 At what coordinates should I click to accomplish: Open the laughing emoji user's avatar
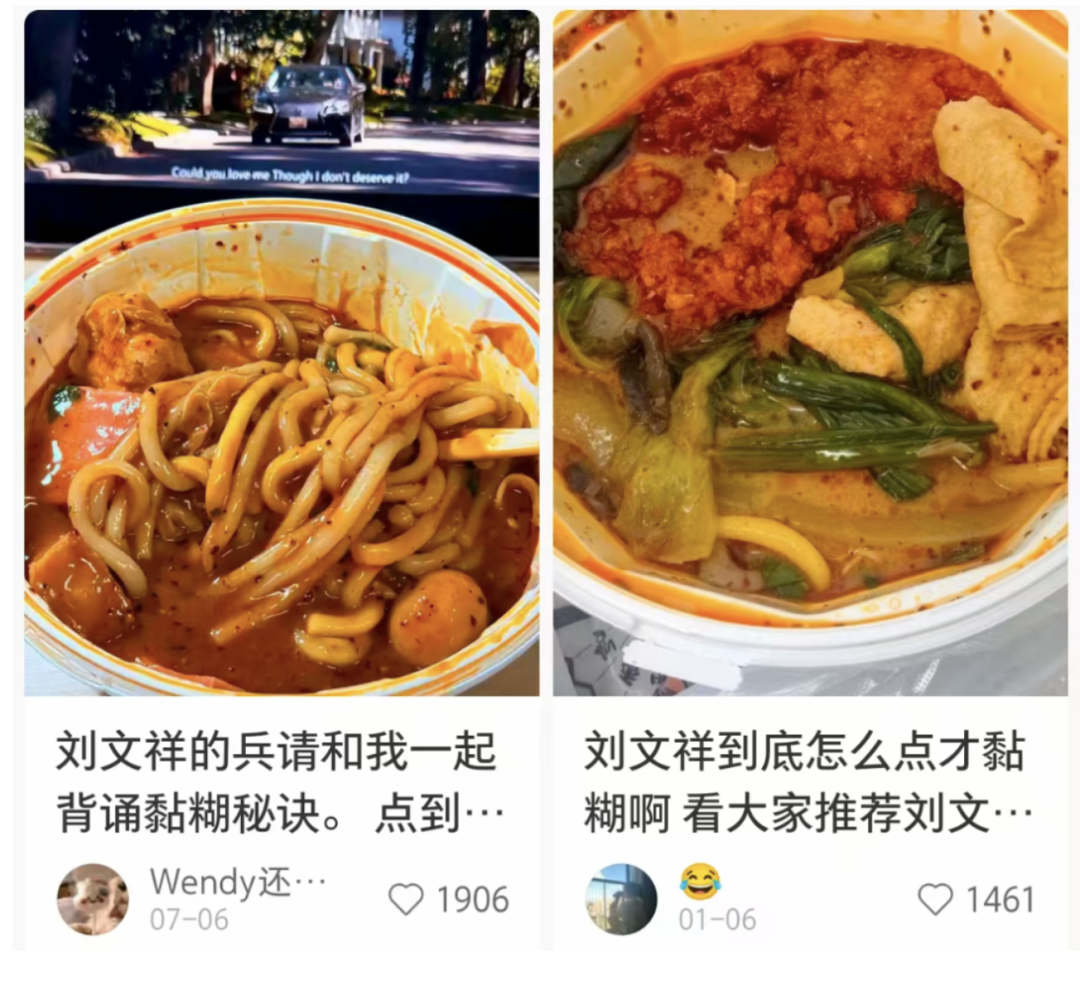click(621, 899)
